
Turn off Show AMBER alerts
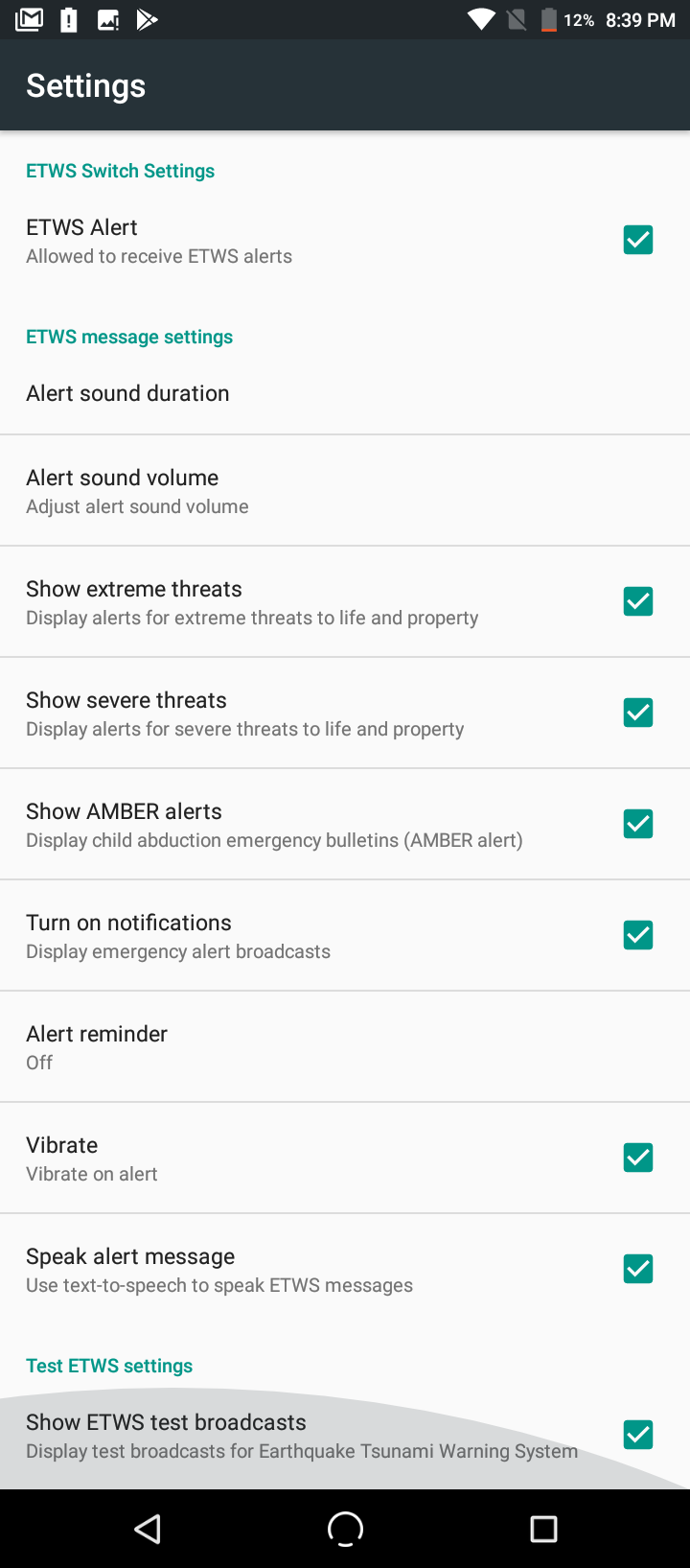[638, 824]
